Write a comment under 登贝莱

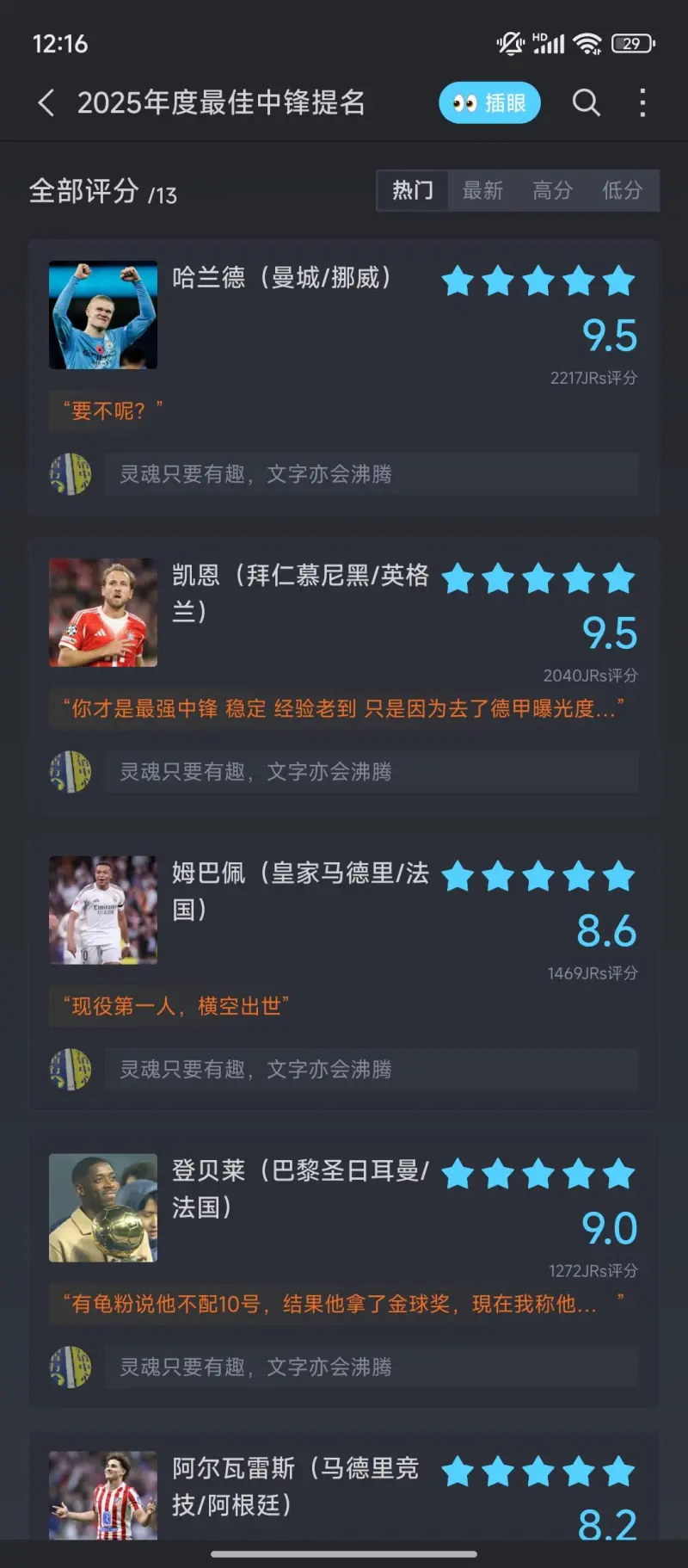[372, 1367]
